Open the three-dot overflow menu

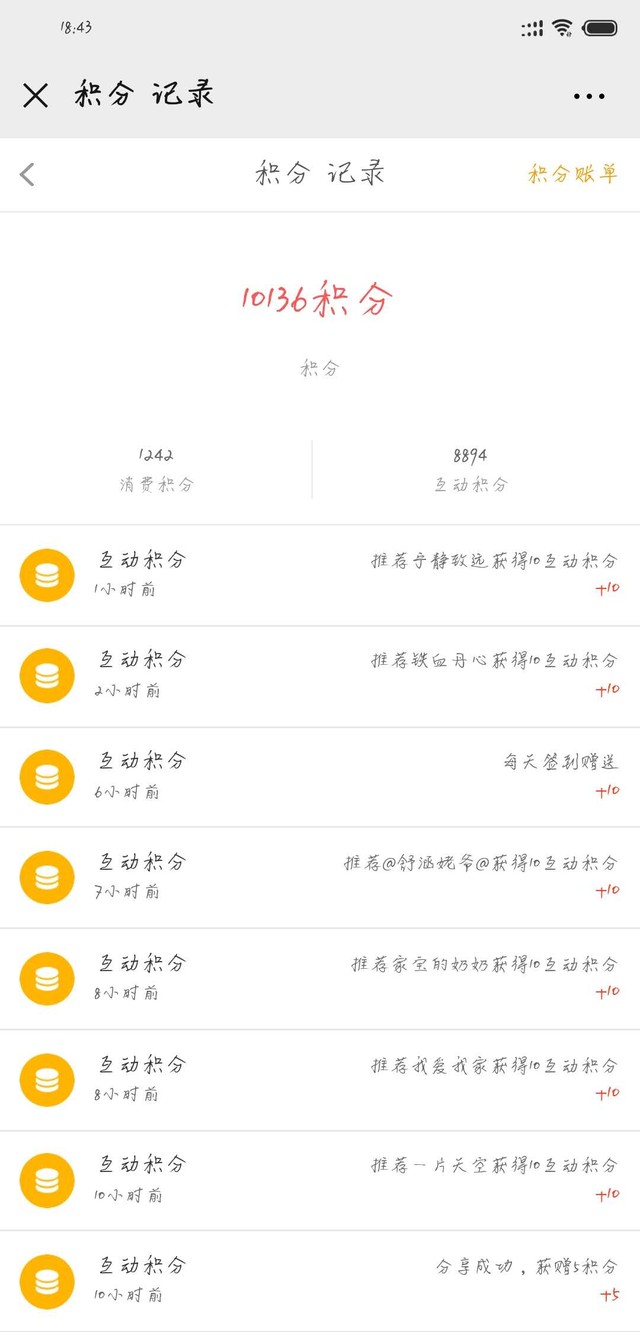589,96
